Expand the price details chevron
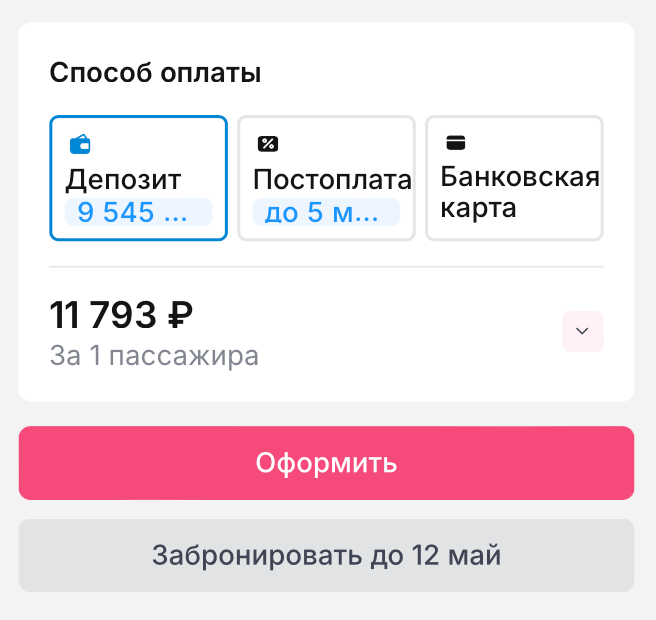Viewport: 656px width, 620px height. [583, 332]
